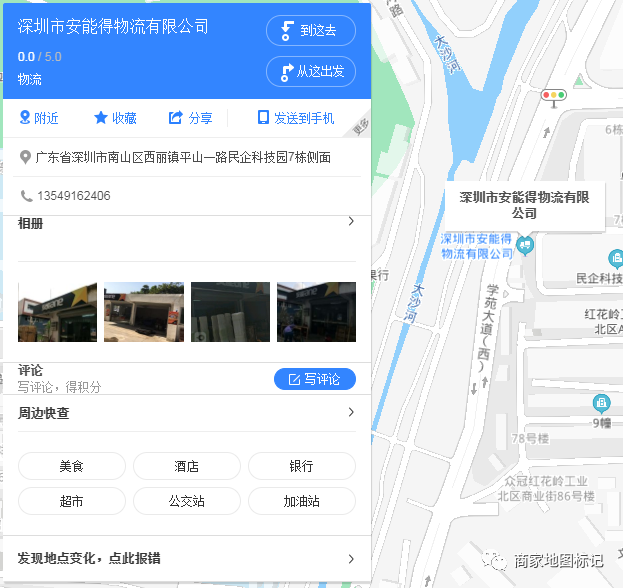This screenshot has width=623, height=588.
Task: Find nearby 酒店
Action: pyautogui.click(x=187, y=466)
